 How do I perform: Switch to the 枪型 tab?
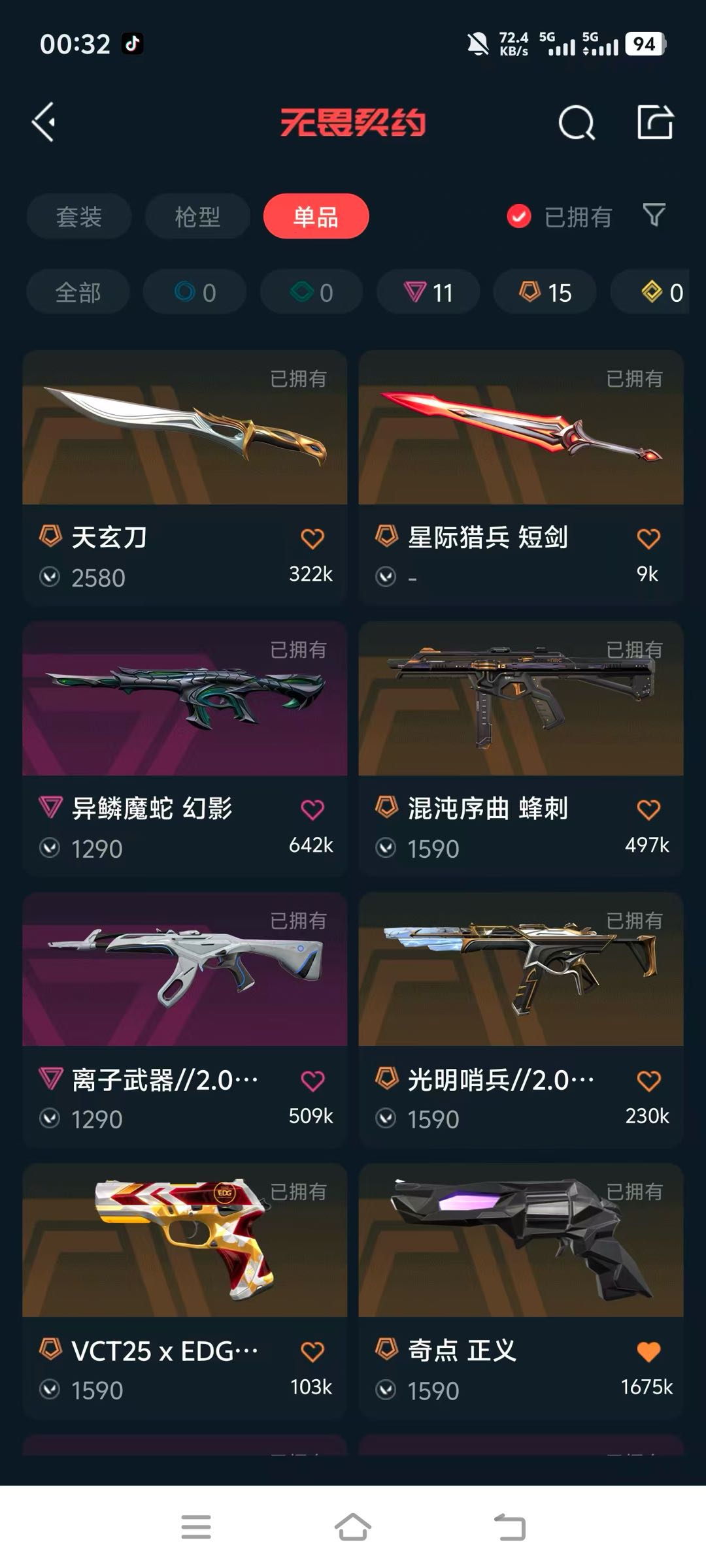pyautogui.click(x=197, y=216)
